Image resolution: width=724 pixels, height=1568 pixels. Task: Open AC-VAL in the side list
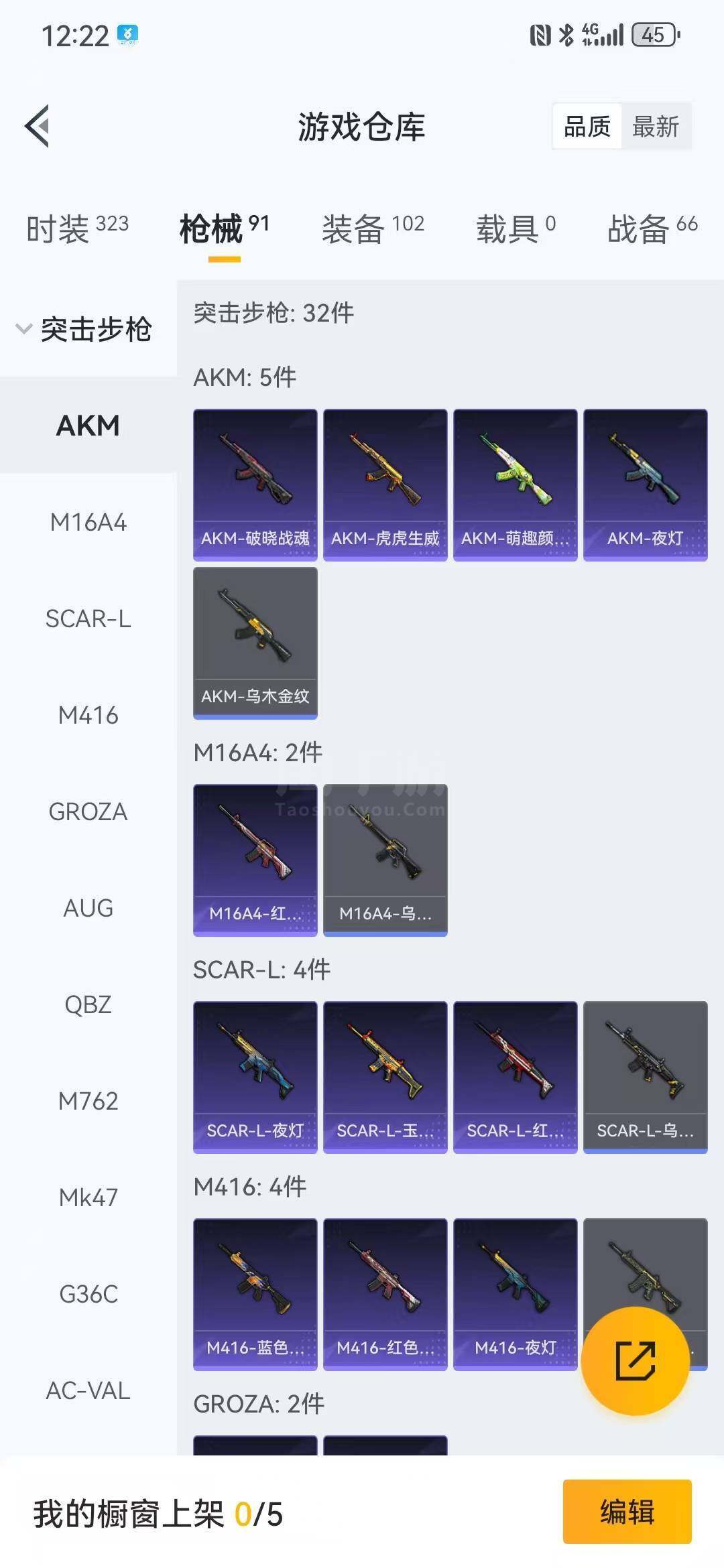[88, 1390]
